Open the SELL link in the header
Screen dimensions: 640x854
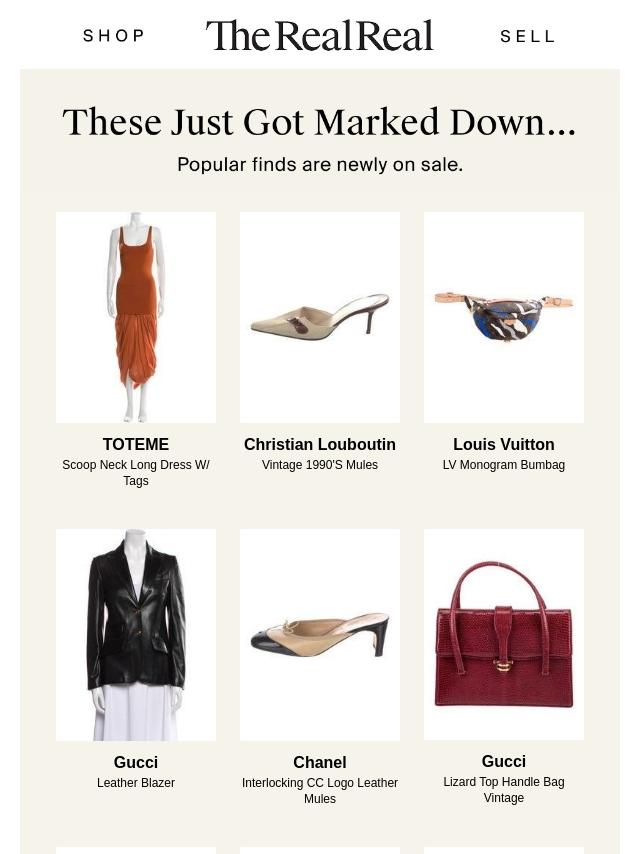coord(527,36)
